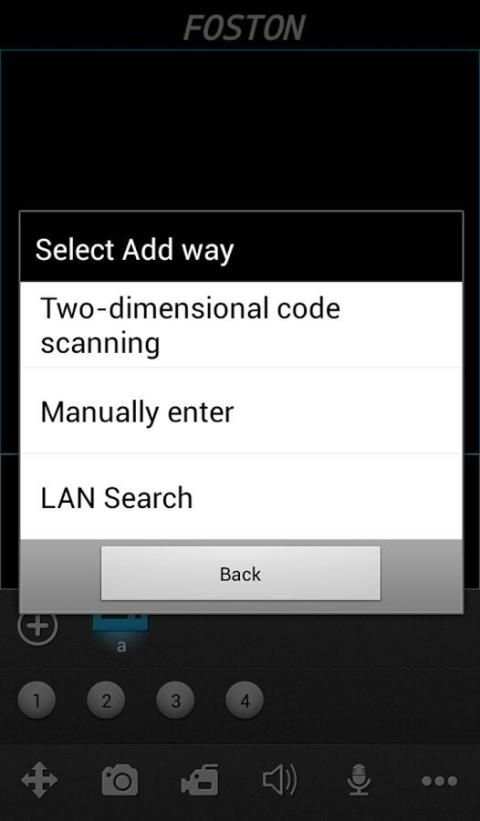Select channel 4 button

244,700
